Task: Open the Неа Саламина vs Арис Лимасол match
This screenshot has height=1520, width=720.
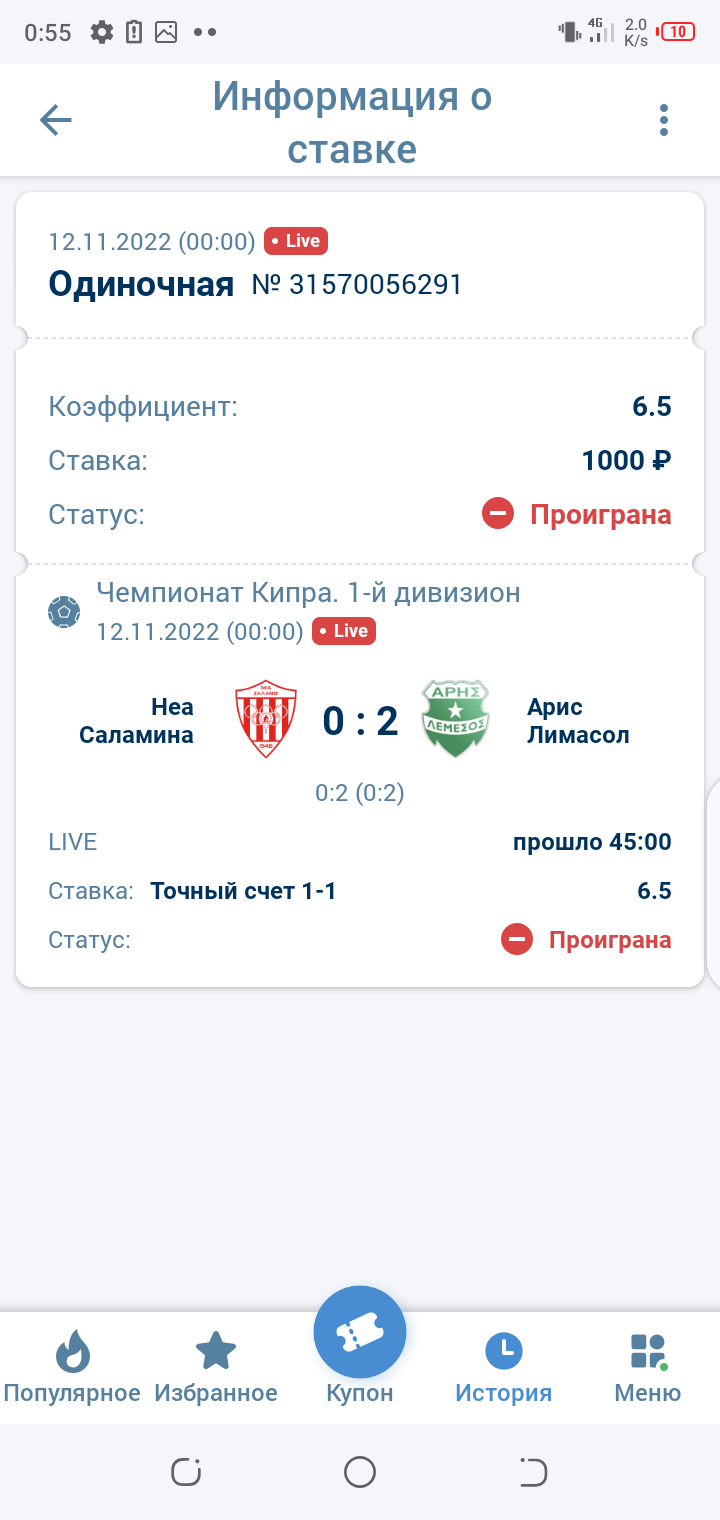Action: [x=360, y=720]
